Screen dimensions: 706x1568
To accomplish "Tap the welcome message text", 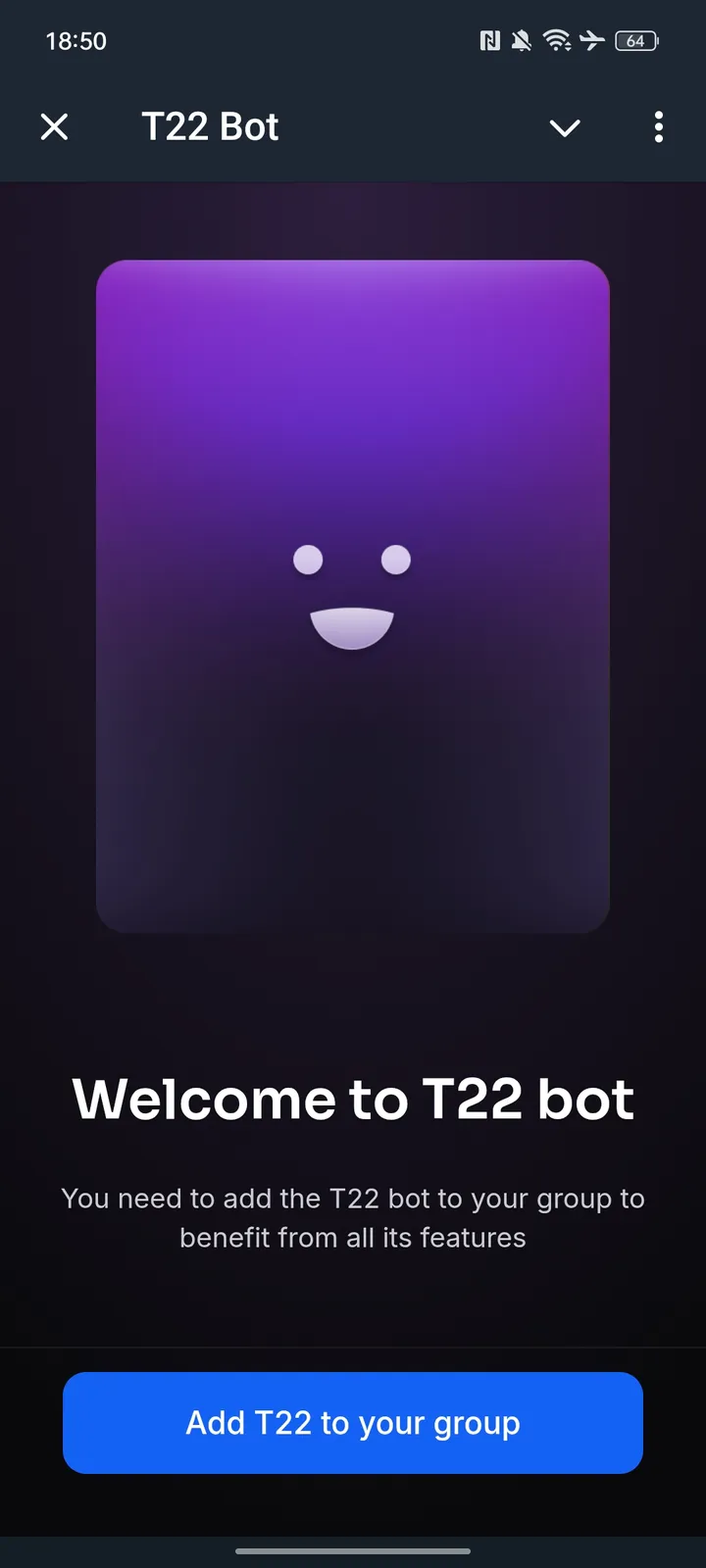I will tap(353, 1099).
